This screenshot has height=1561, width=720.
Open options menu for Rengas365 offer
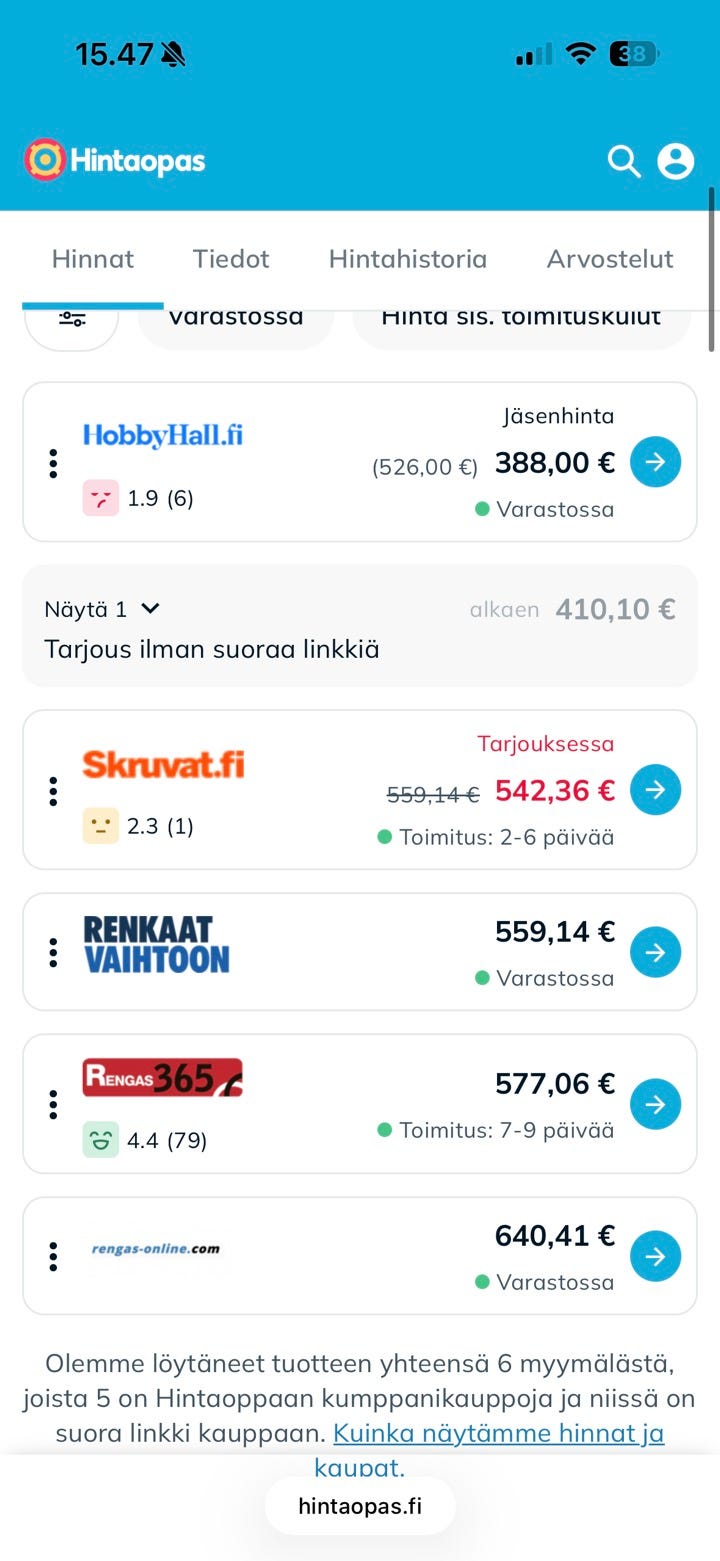point(53,1105)
